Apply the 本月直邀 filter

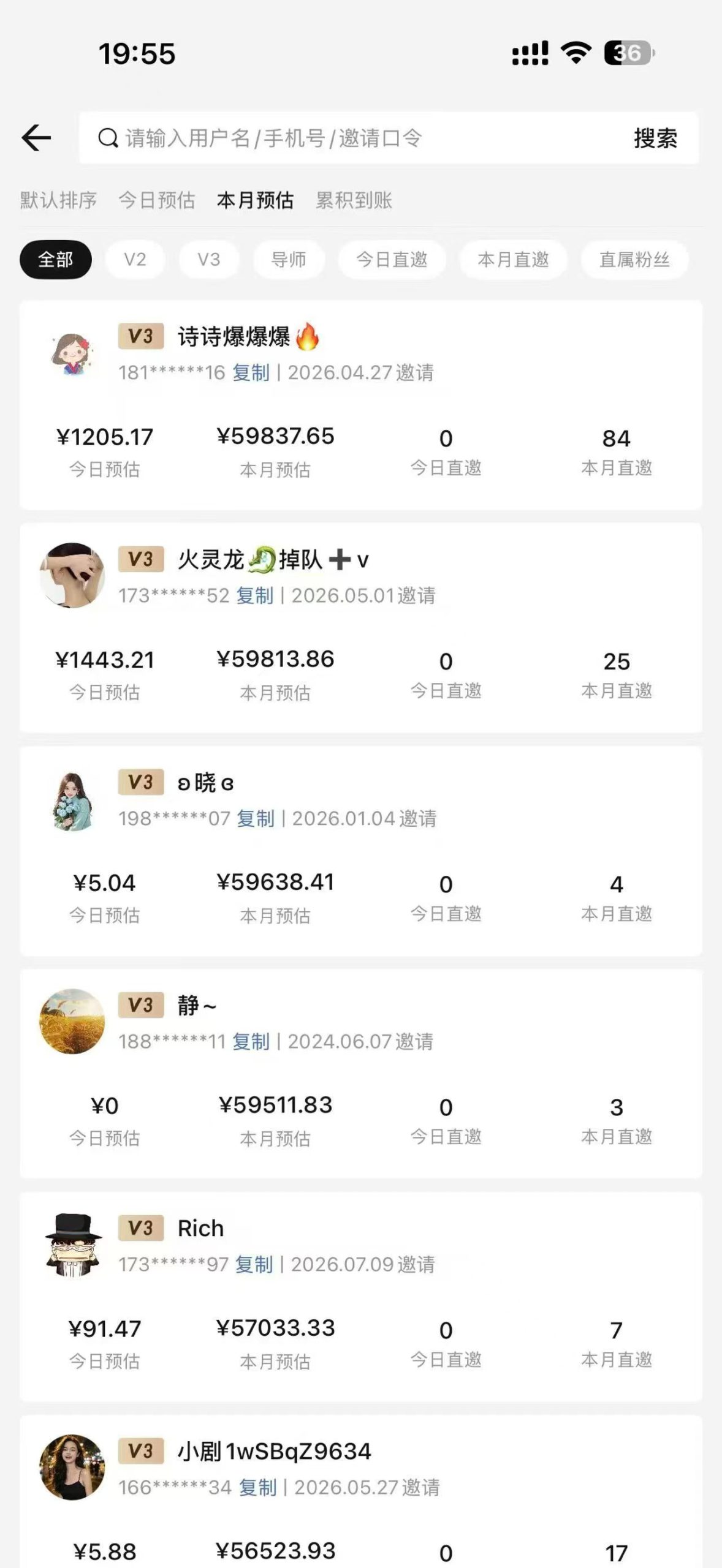[x=513, y=260]
